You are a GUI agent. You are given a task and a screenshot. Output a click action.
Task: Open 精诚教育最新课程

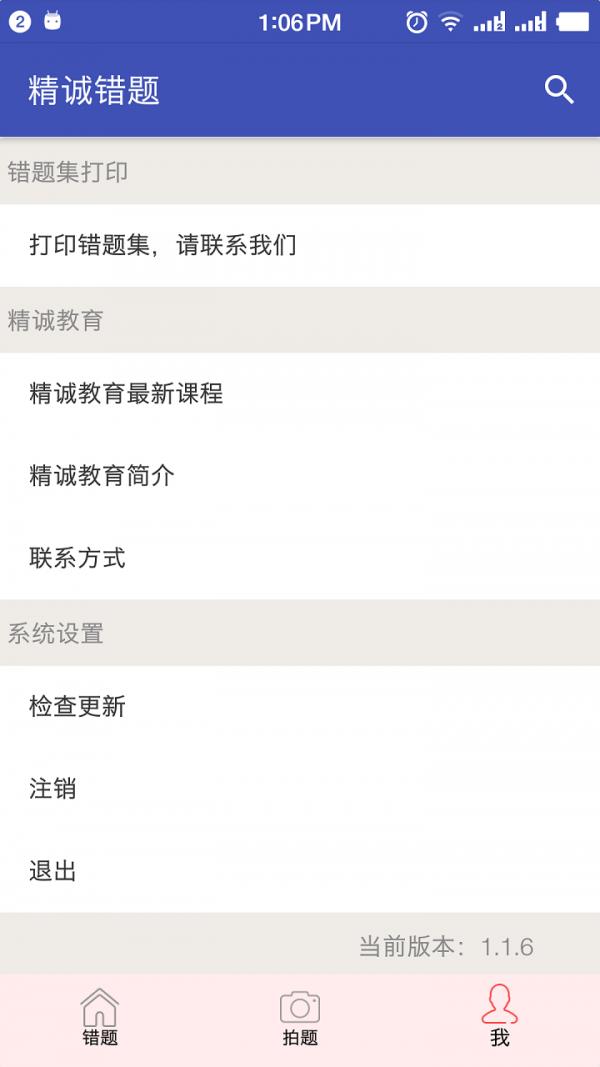[x=300, y=393]
